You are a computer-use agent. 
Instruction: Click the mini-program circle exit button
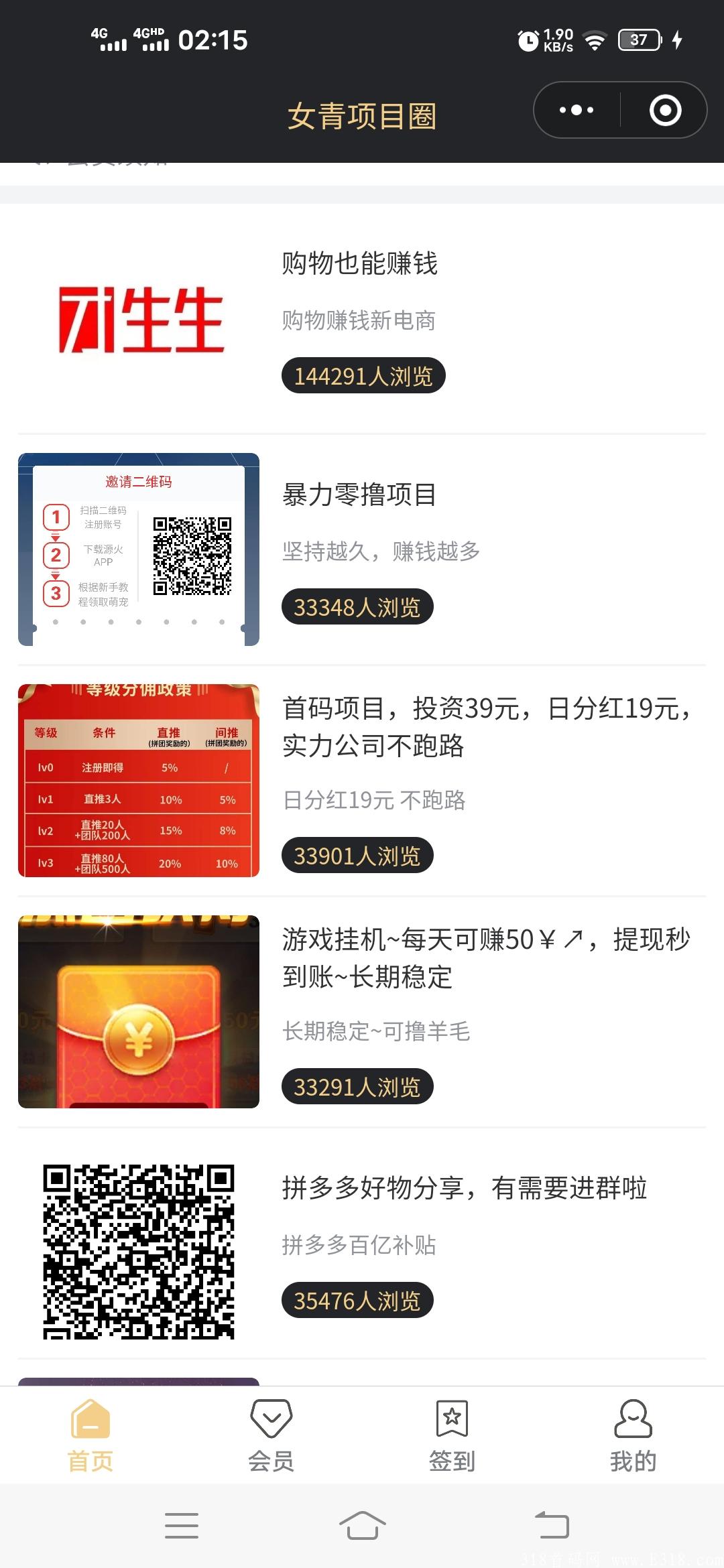pyautogui.click(x=664, y=109)
